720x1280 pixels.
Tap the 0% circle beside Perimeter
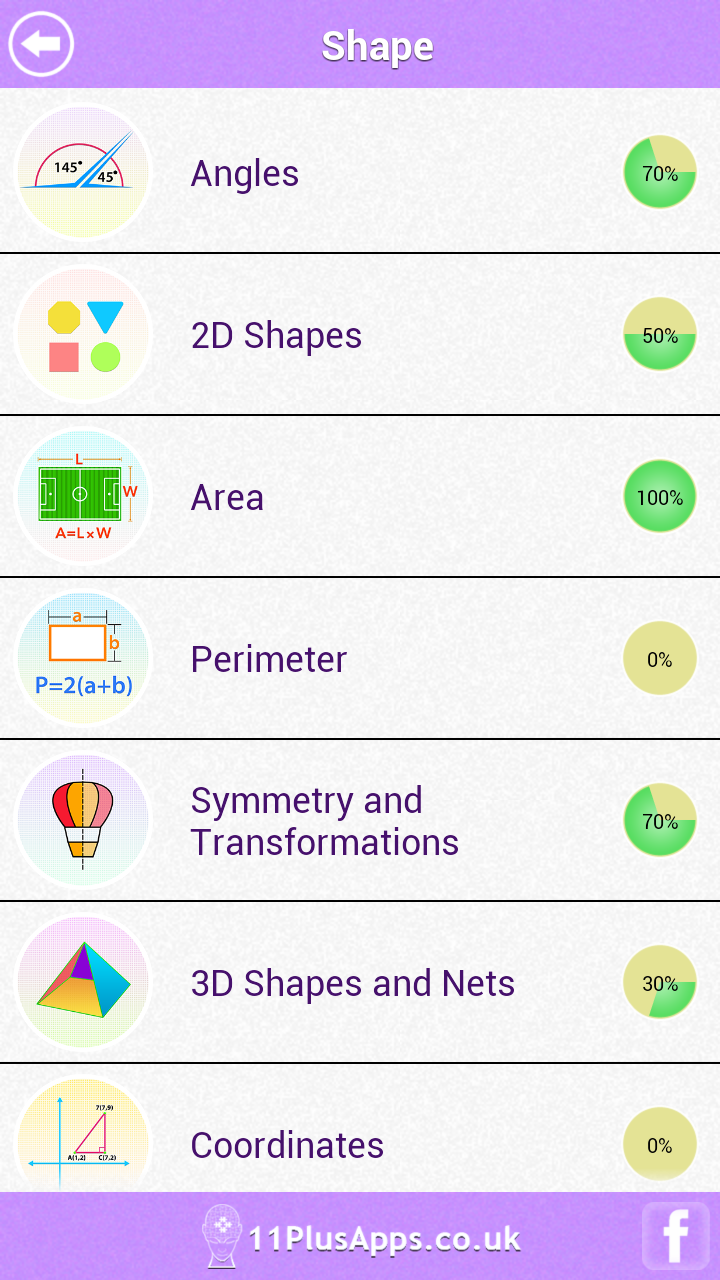pyautogui.click(x=659, y=658)
